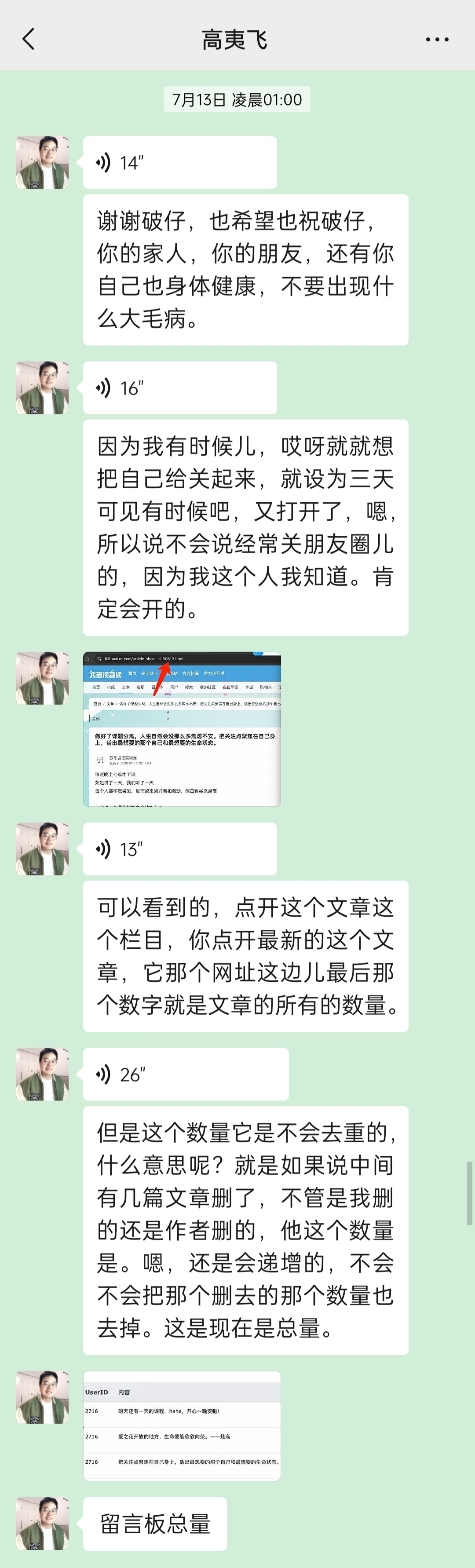This screenshot has height=1568, width=475.
Task: Open the chat options three-dot menu
Action: (437, 40)
